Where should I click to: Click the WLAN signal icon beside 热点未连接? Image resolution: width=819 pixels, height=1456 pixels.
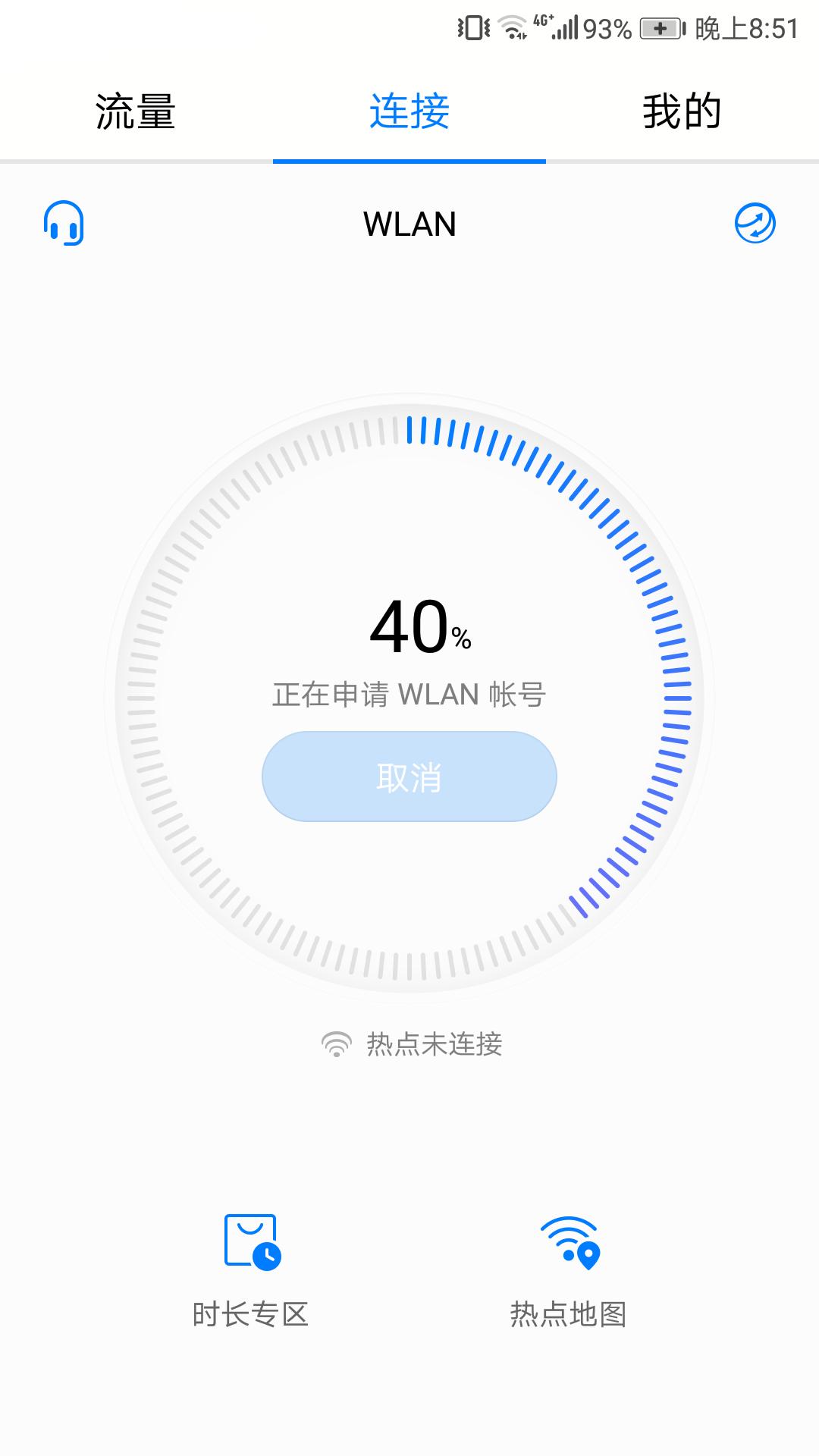pos(336,1045)
